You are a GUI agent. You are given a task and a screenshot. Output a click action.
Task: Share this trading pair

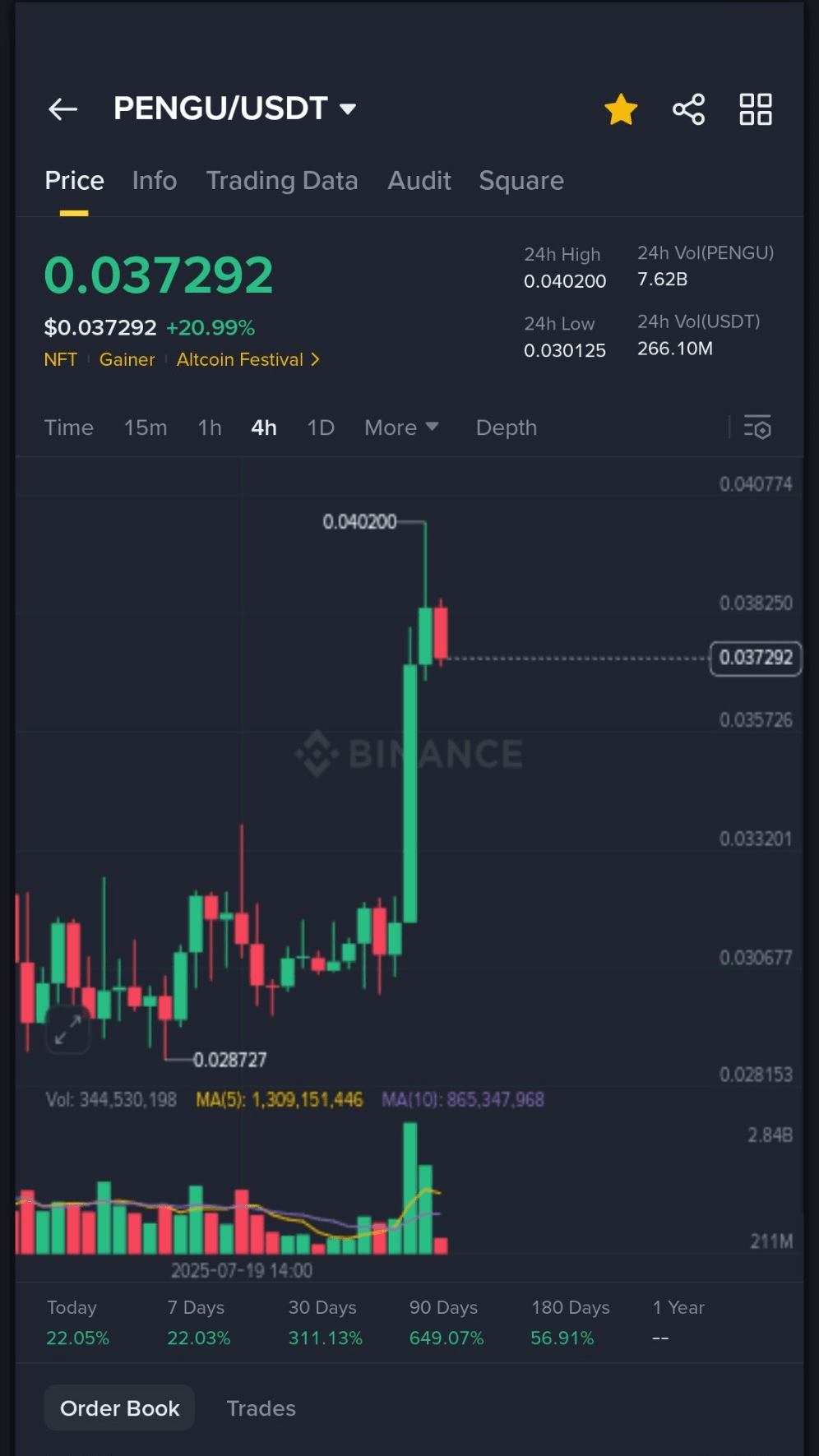[x=688, y=109]
